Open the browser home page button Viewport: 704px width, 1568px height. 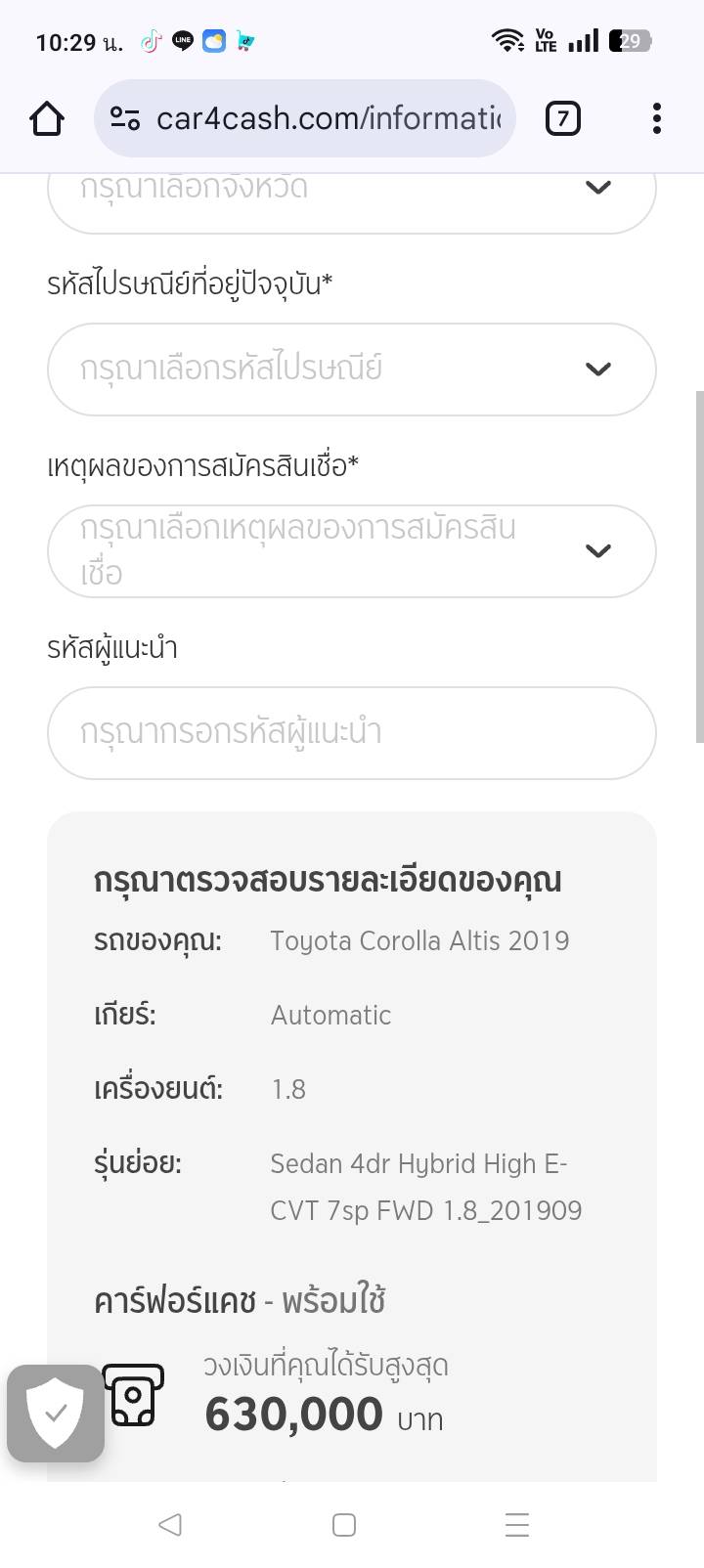(x=47, y=119)
